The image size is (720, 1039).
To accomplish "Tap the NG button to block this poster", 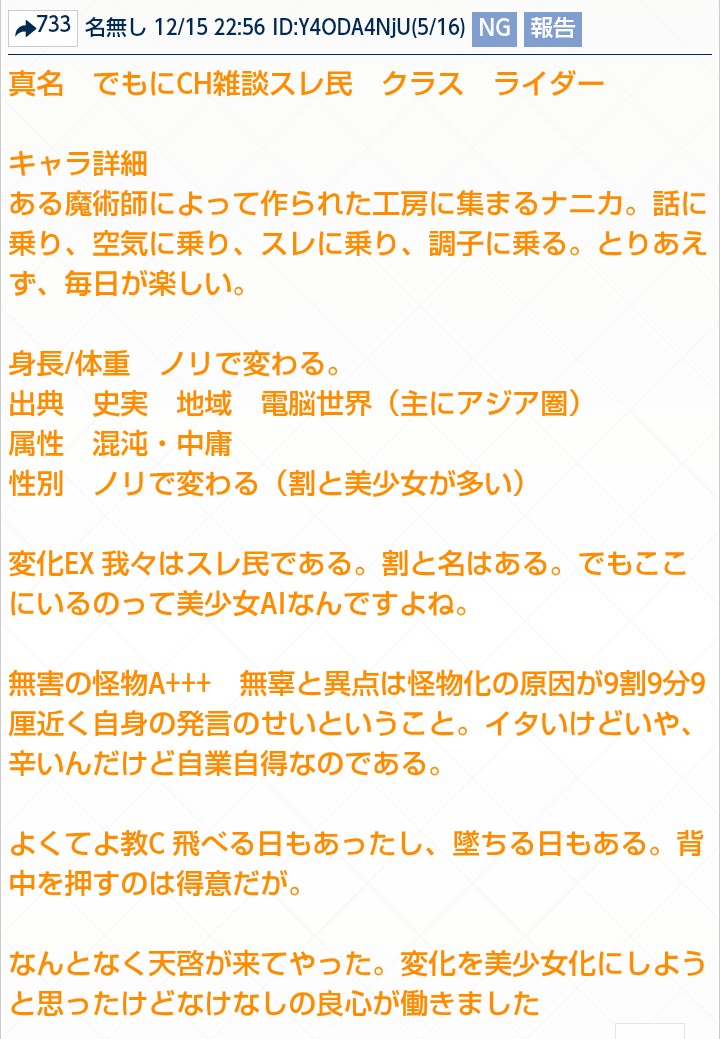I will (494, 28).
